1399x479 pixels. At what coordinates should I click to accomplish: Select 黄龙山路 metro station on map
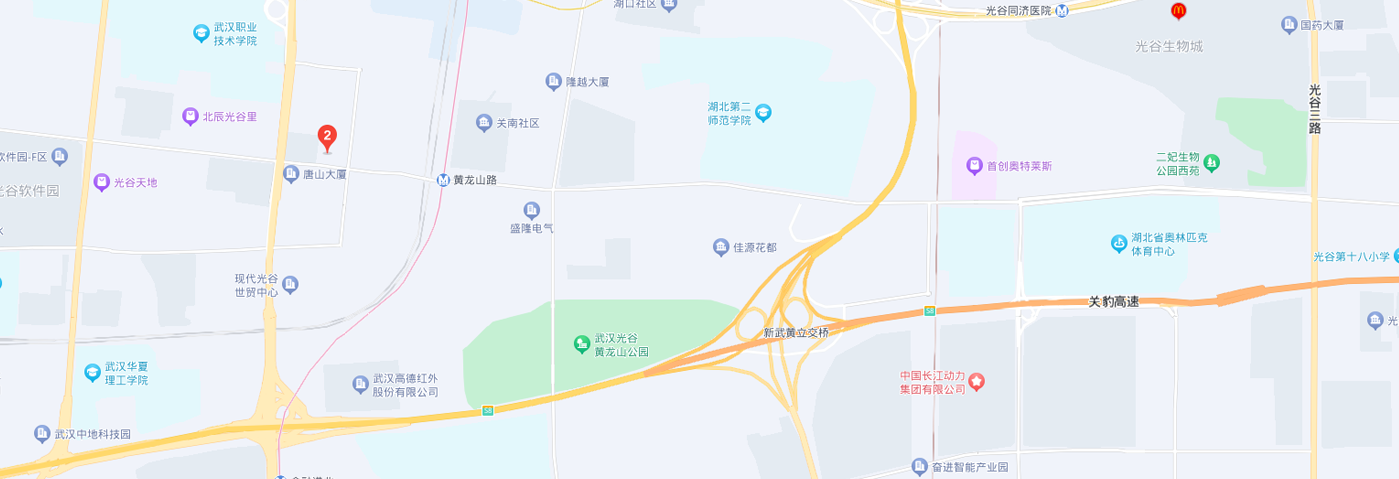pos(443,181)
